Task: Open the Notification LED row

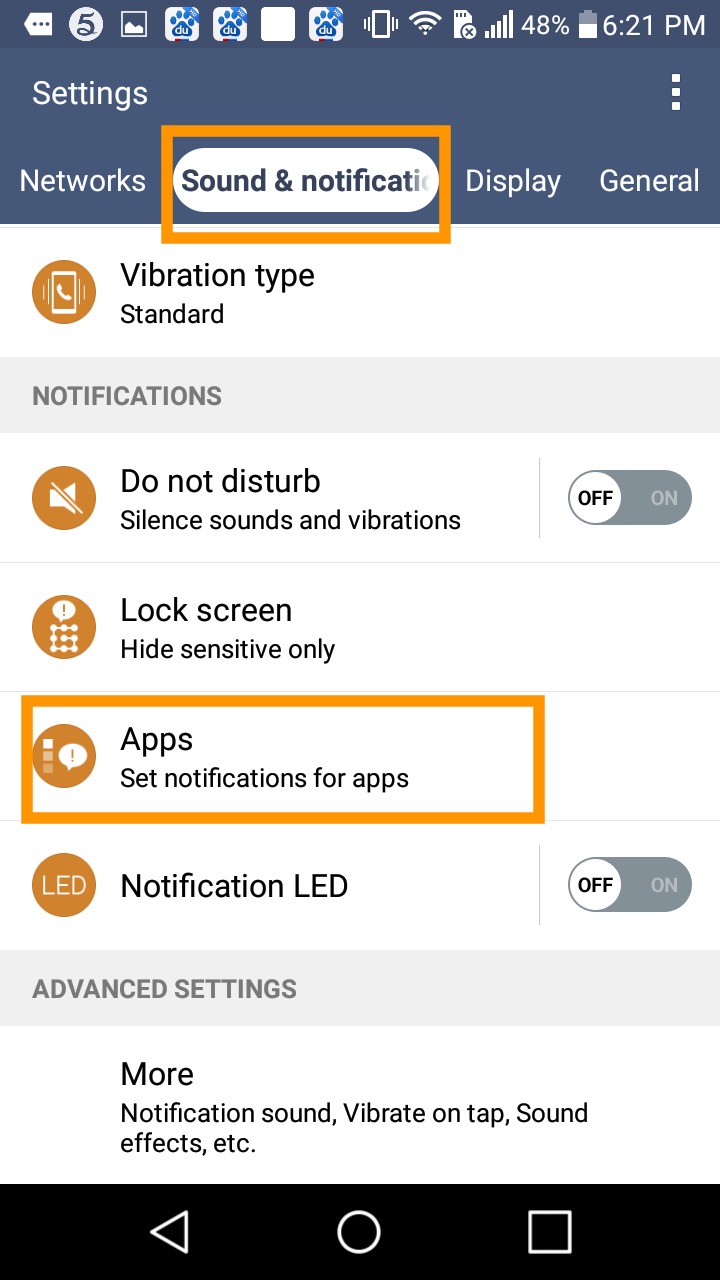Action: 270,885
